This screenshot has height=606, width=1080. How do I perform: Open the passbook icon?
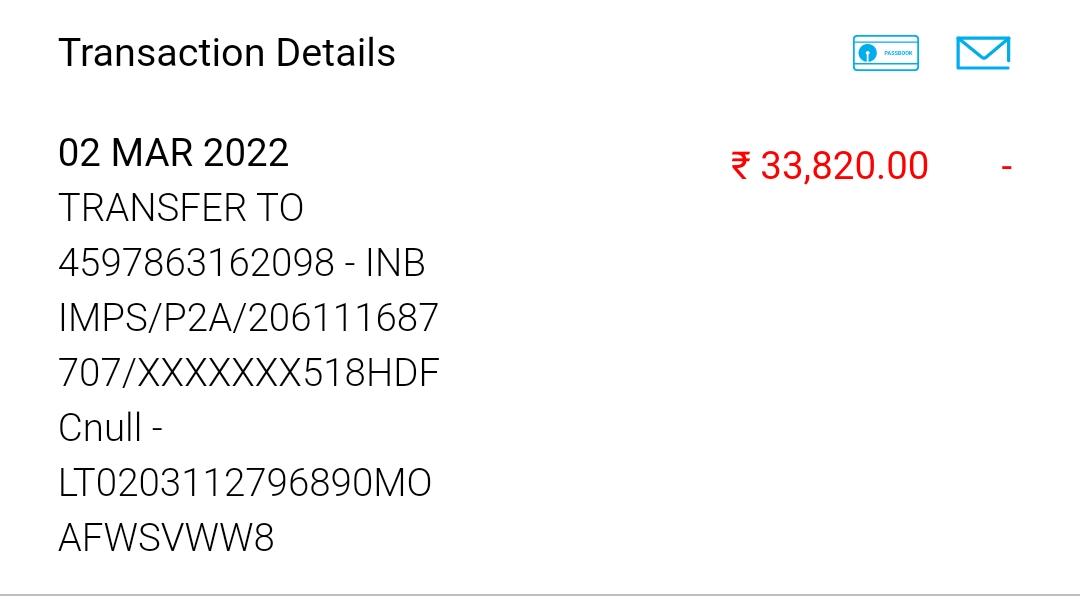885,53
